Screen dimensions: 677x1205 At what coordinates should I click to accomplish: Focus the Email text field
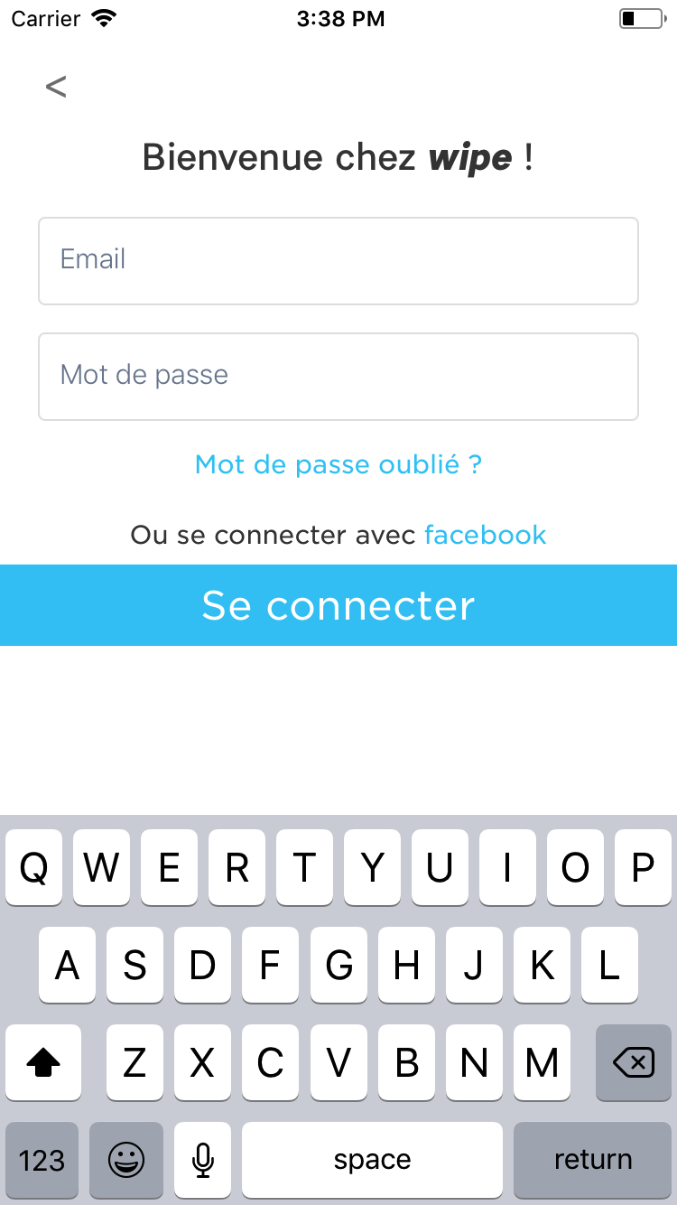click(x=338, y=261)
